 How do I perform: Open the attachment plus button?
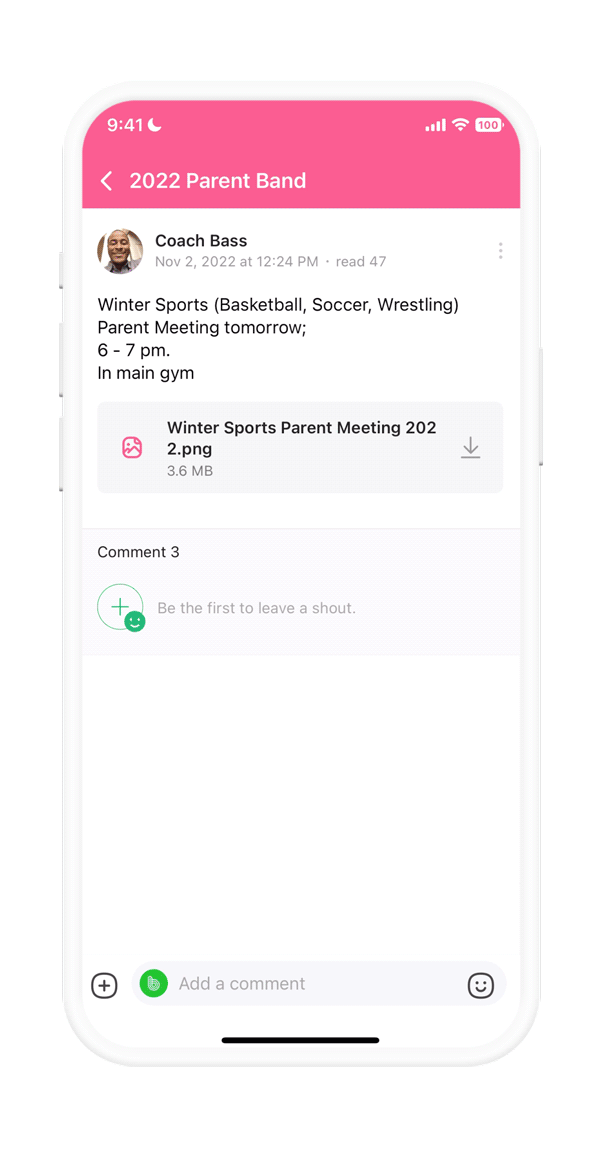click(x=104, y=985)
